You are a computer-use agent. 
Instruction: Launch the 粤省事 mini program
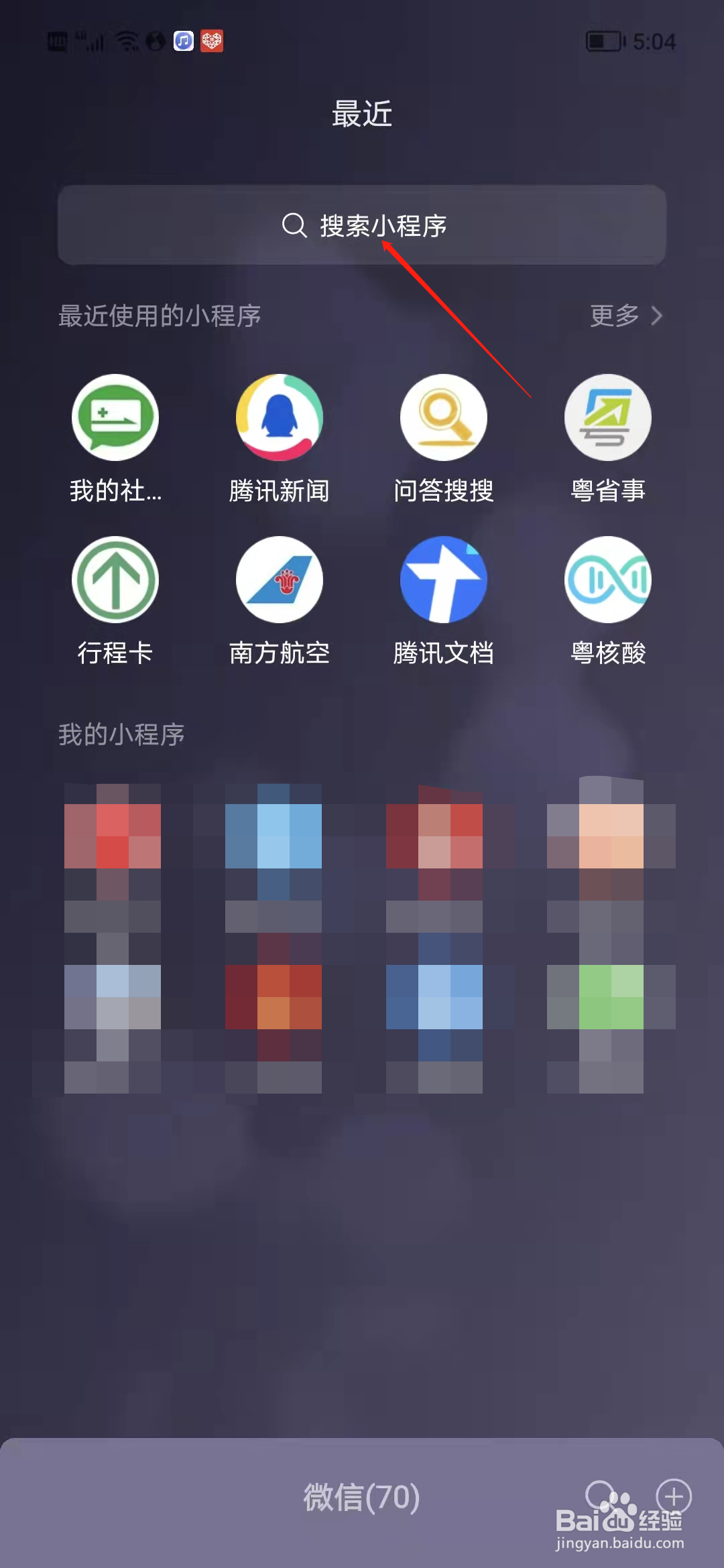pos(607,417)
